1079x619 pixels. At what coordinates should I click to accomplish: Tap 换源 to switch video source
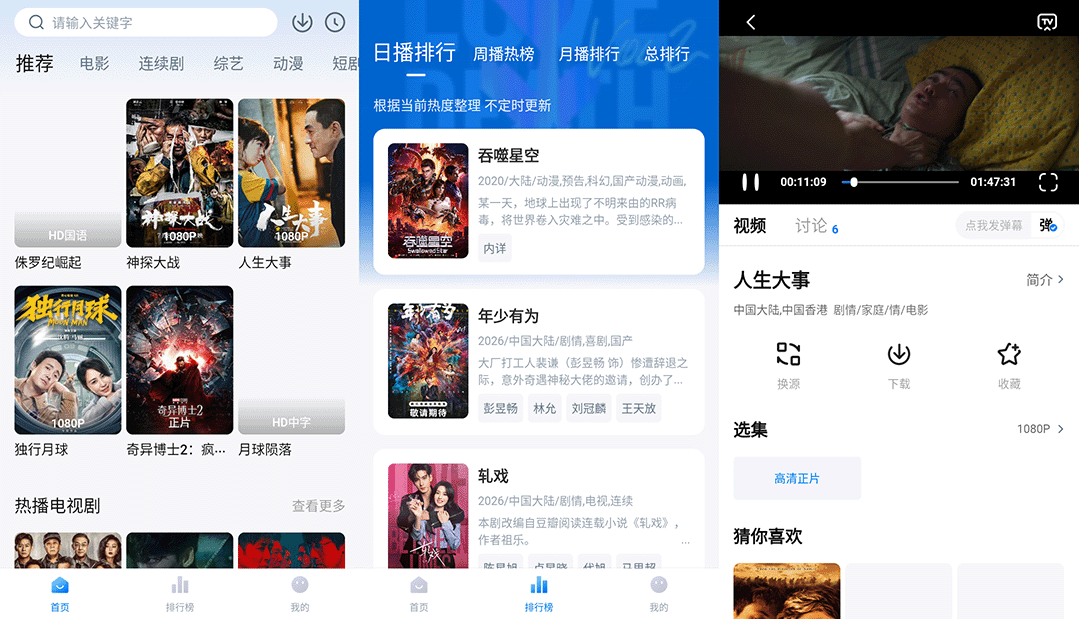pos(789,364)
